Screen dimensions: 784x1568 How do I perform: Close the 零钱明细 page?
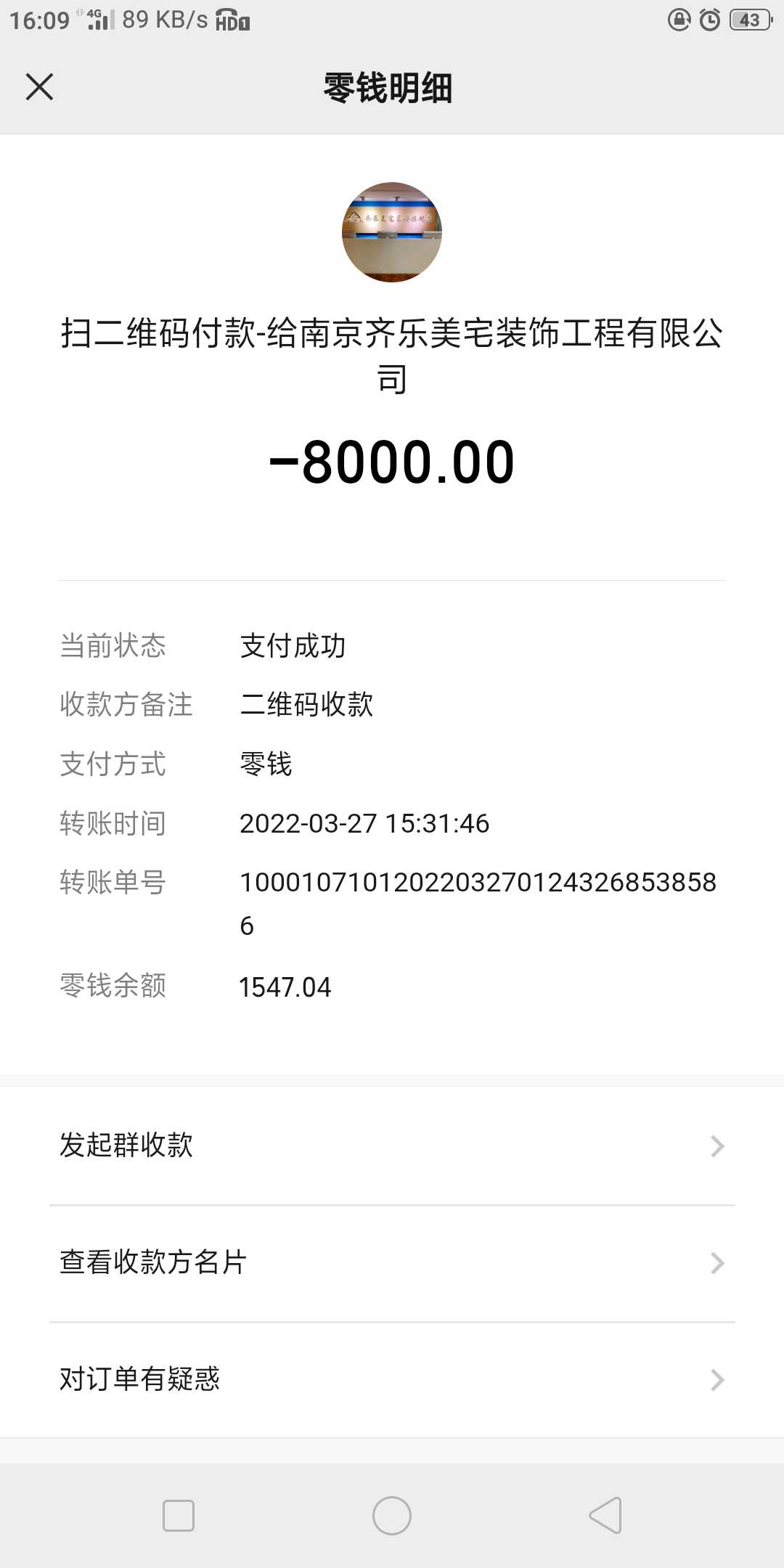coord(39,87)
